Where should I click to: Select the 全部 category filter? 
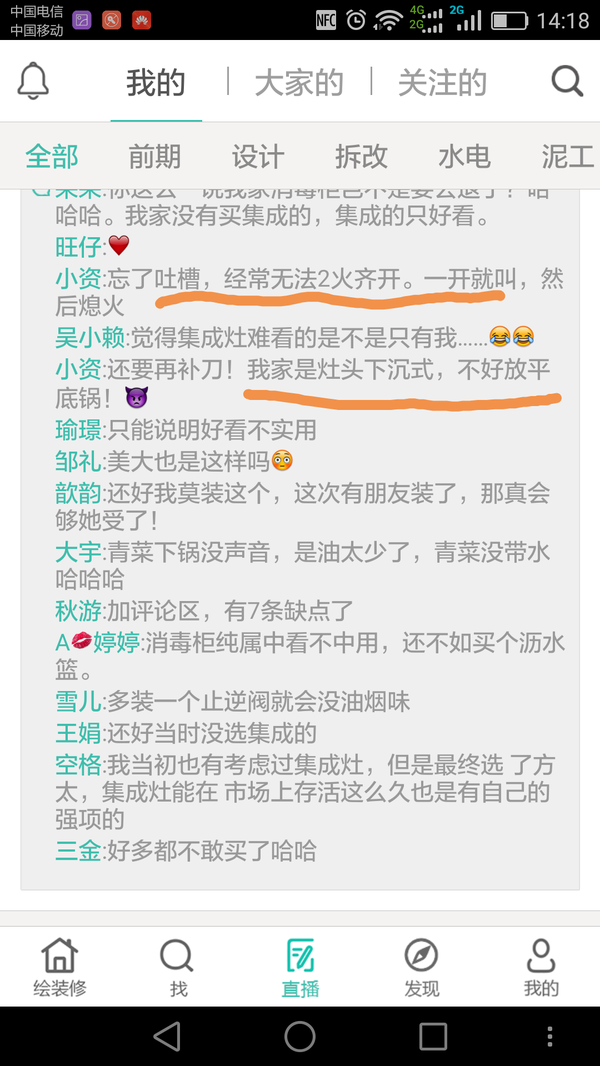52,156
